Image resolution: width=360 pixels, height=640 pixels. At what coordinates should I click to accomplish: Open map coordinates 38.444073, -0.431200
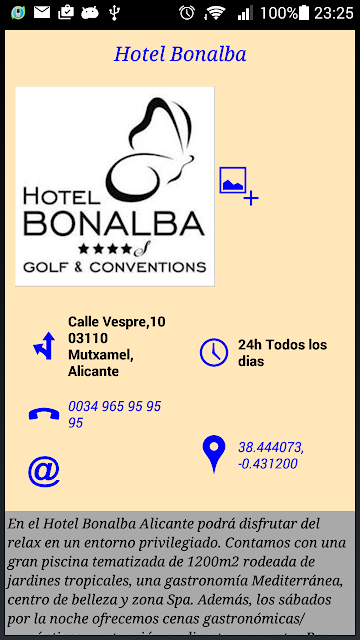271,456
